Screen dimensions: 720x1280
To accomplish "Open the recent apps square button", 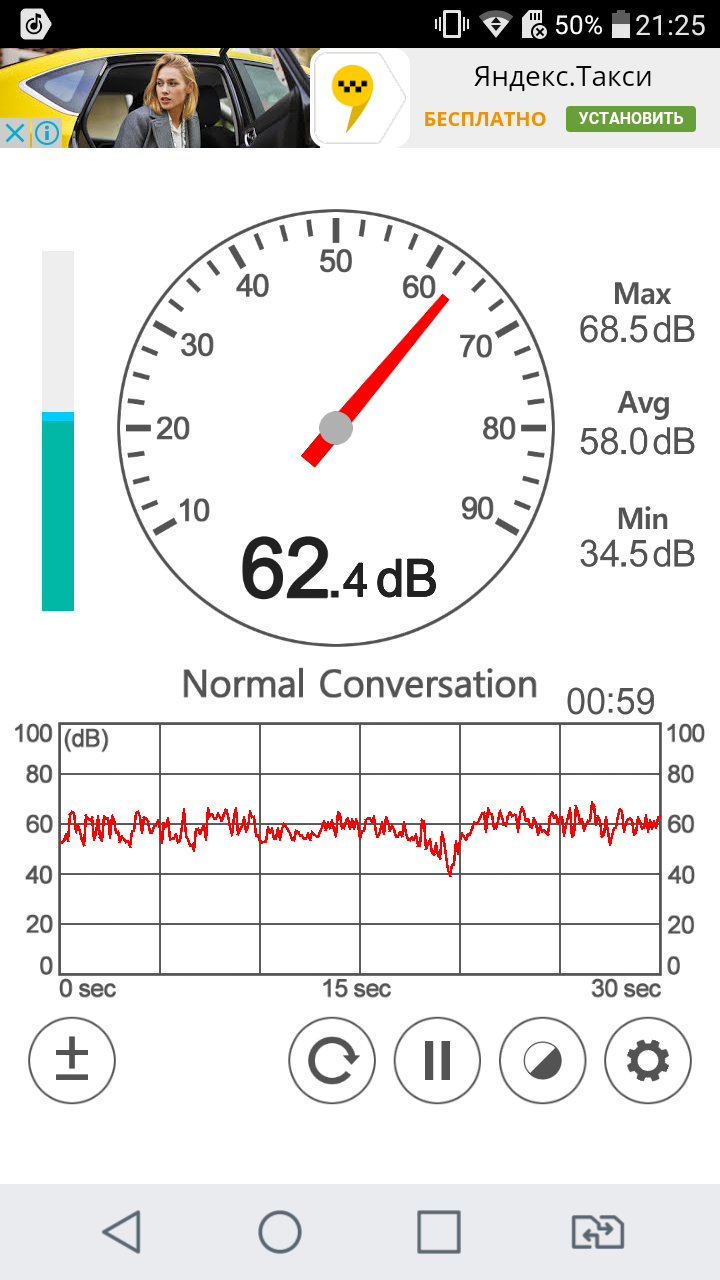I will point(438,1232).
